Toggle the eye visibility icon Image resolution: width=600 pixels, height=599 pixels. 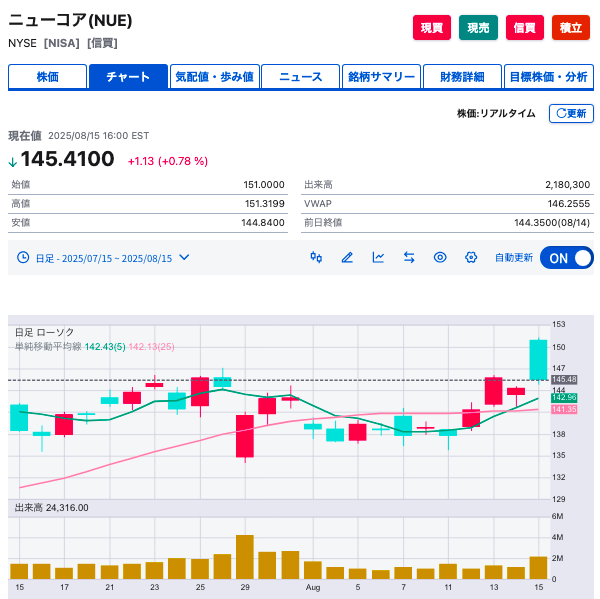440,258
